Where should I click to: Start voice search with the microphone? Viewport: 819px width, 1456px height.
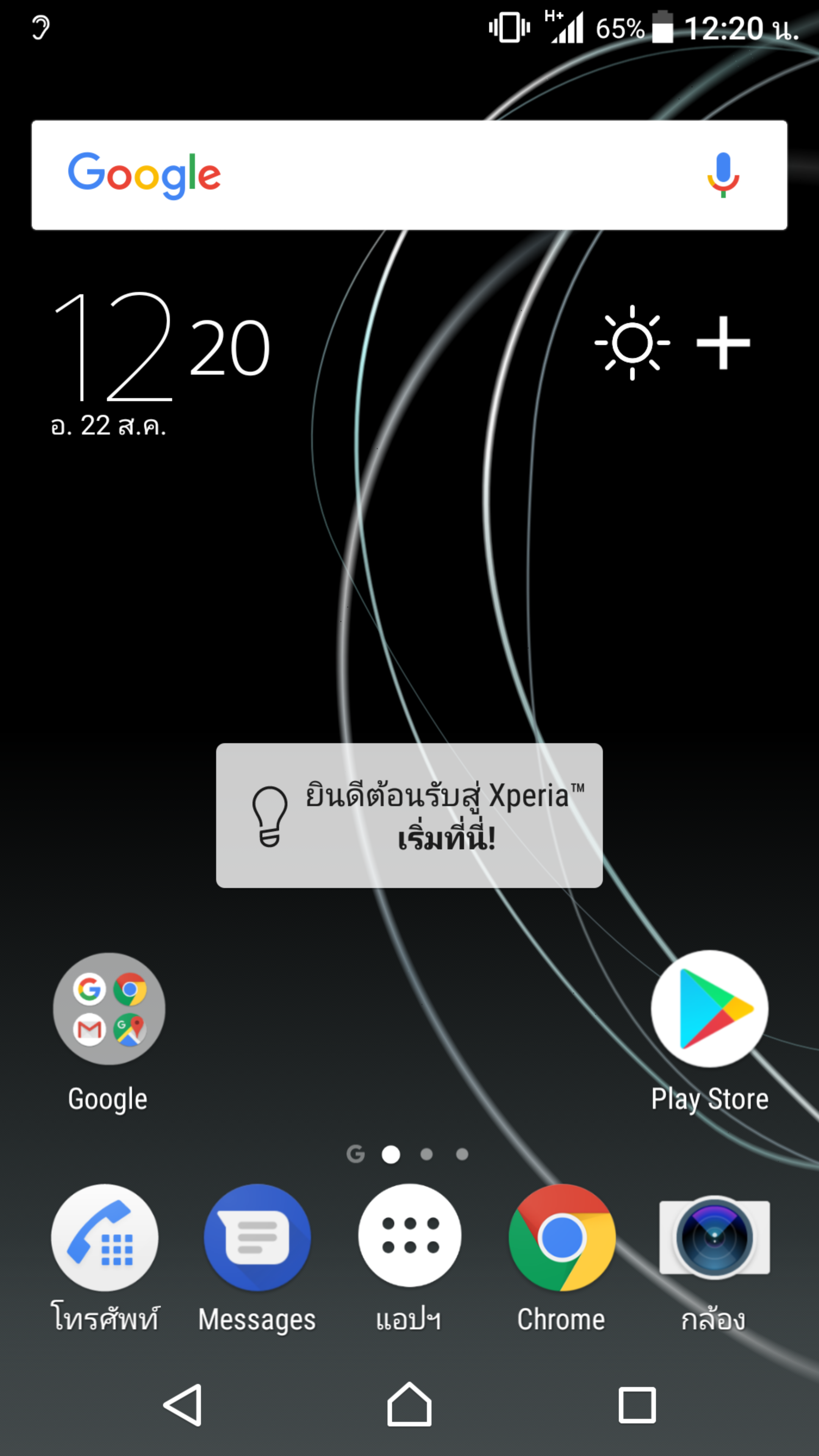tap(723, 175)
